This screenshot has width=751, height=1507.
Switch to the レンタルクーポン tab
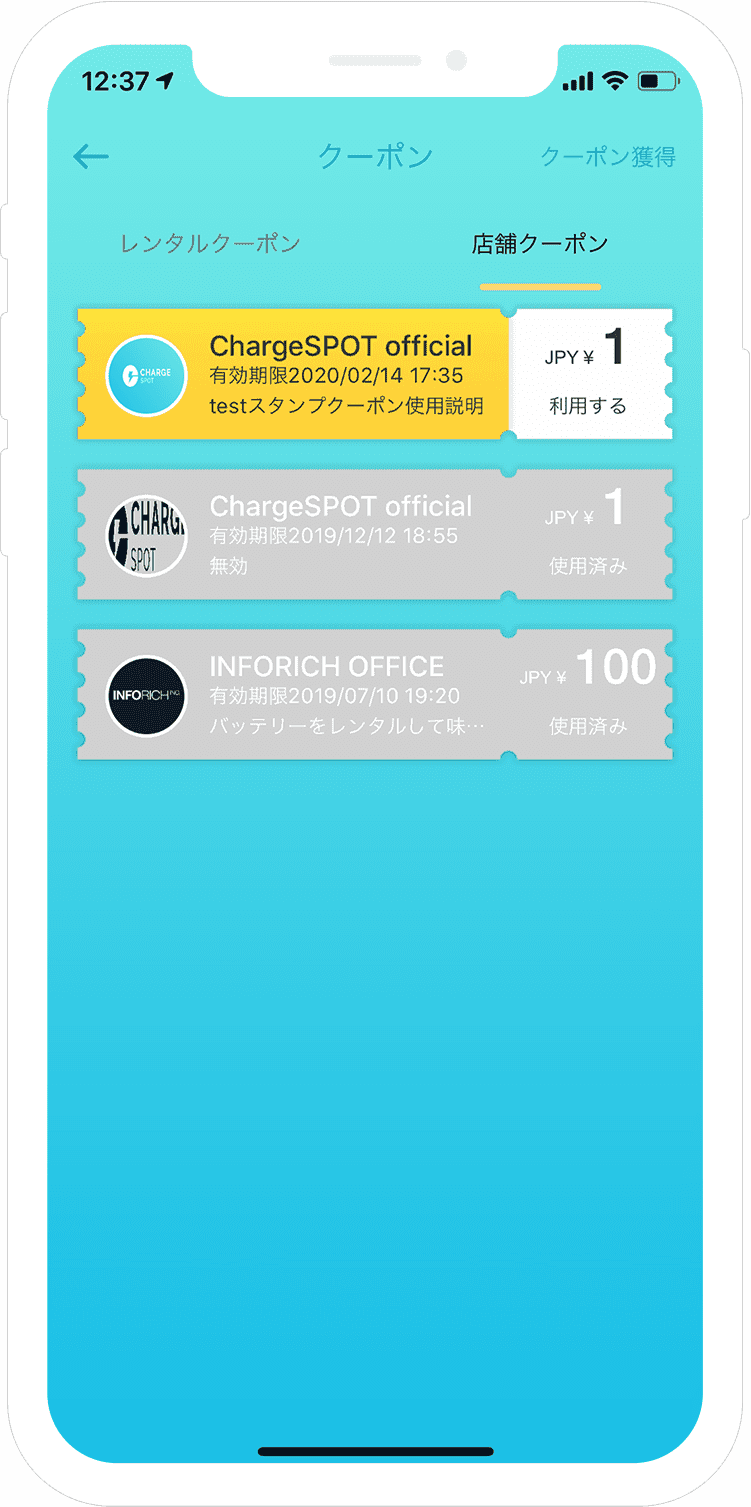[x=210, y=244]
